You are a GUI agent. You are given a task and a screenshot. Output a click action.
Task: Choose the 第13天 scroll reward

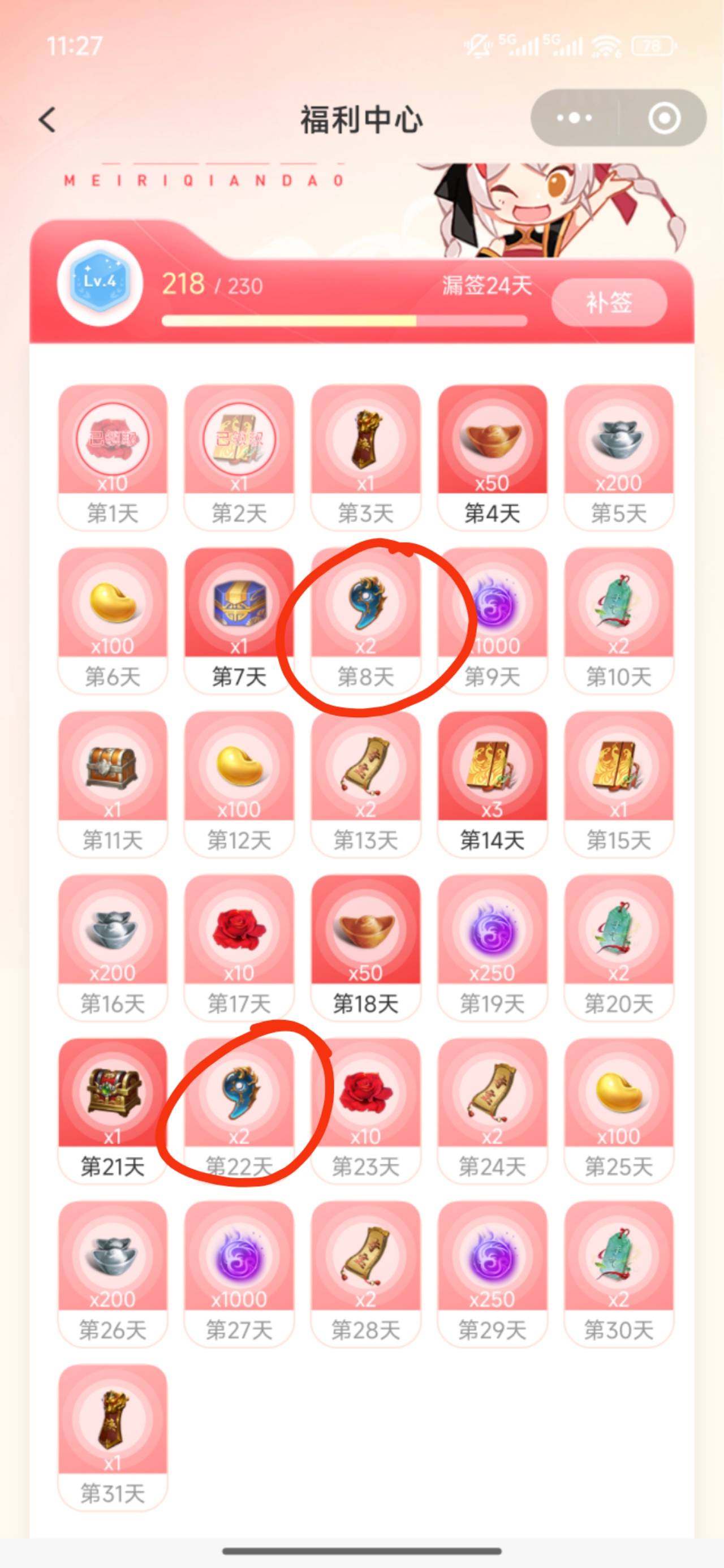tap(365, 783)
